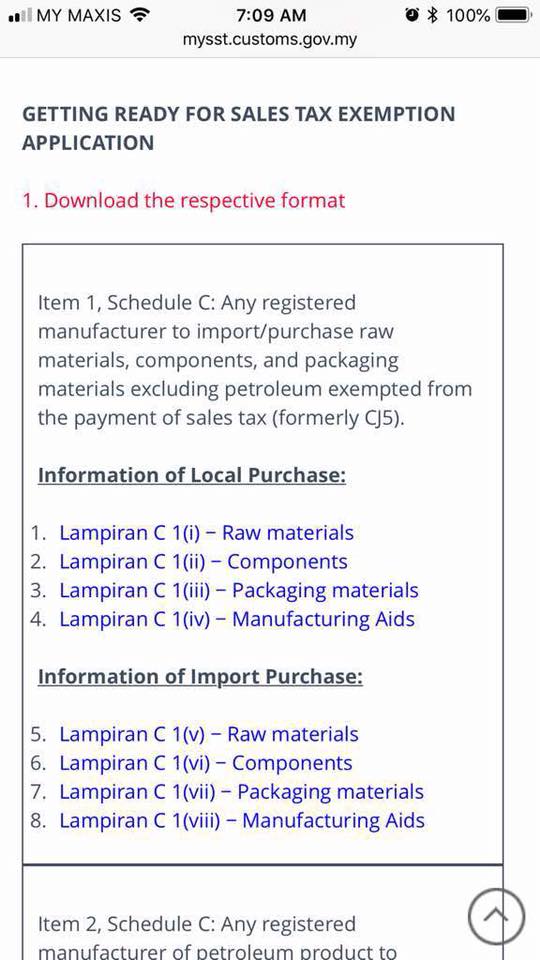Open Lampiran C 1(vi) Components link
The image size is (540, 960).
(x=206, y=763)
